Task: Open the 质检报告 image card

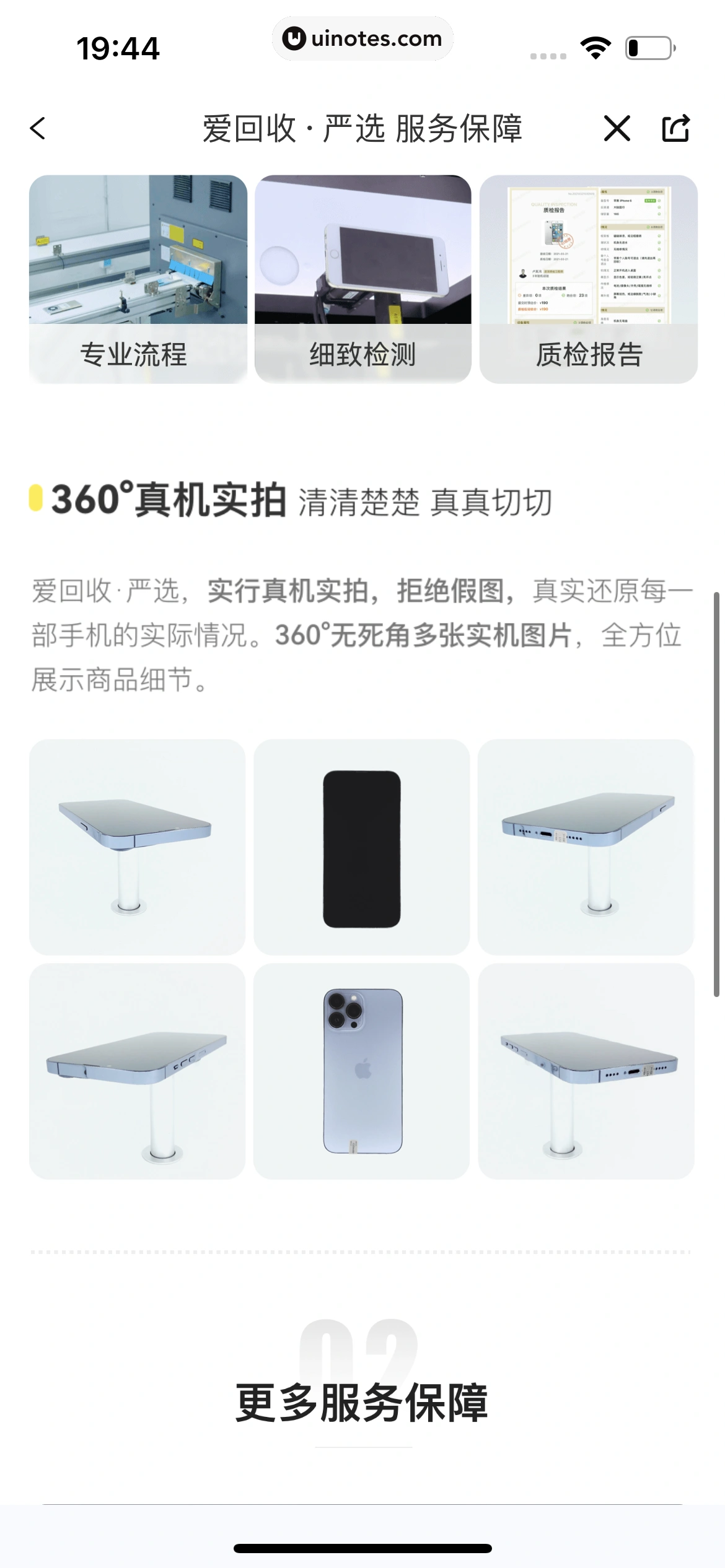Action: tap(588, 279)
